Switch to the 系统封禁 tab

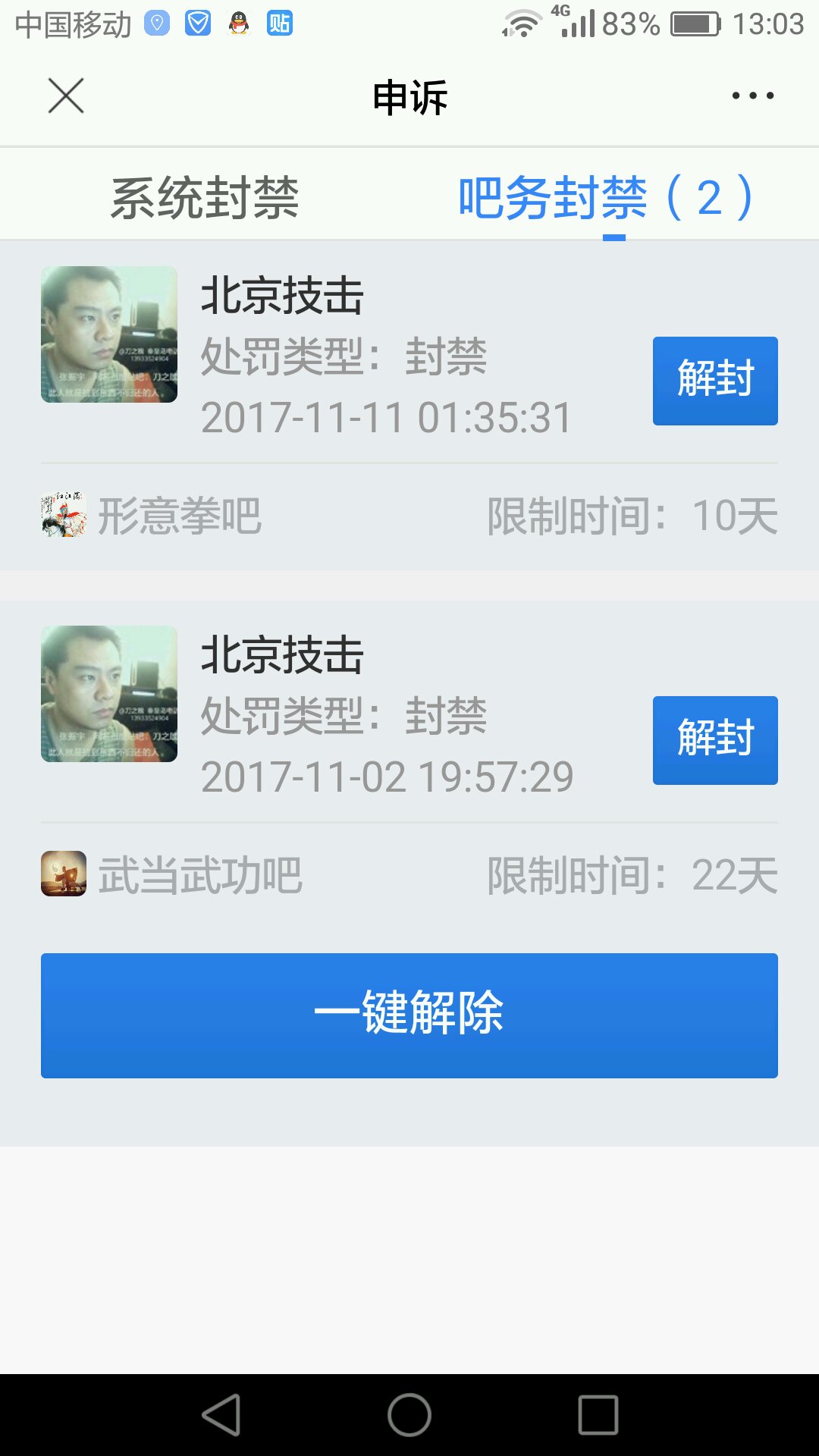205,197
